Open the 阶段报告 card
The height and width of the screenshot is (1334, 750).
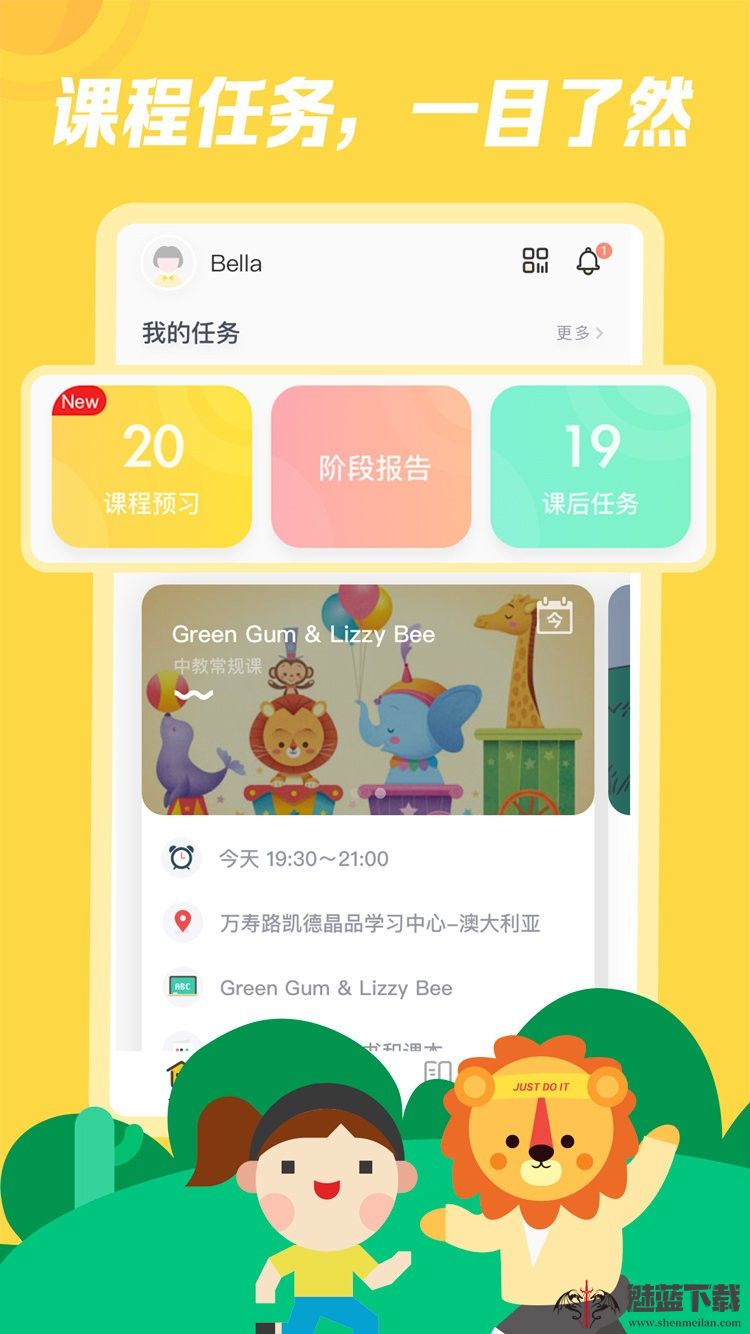pyautogui.click(x=371, y=467)
